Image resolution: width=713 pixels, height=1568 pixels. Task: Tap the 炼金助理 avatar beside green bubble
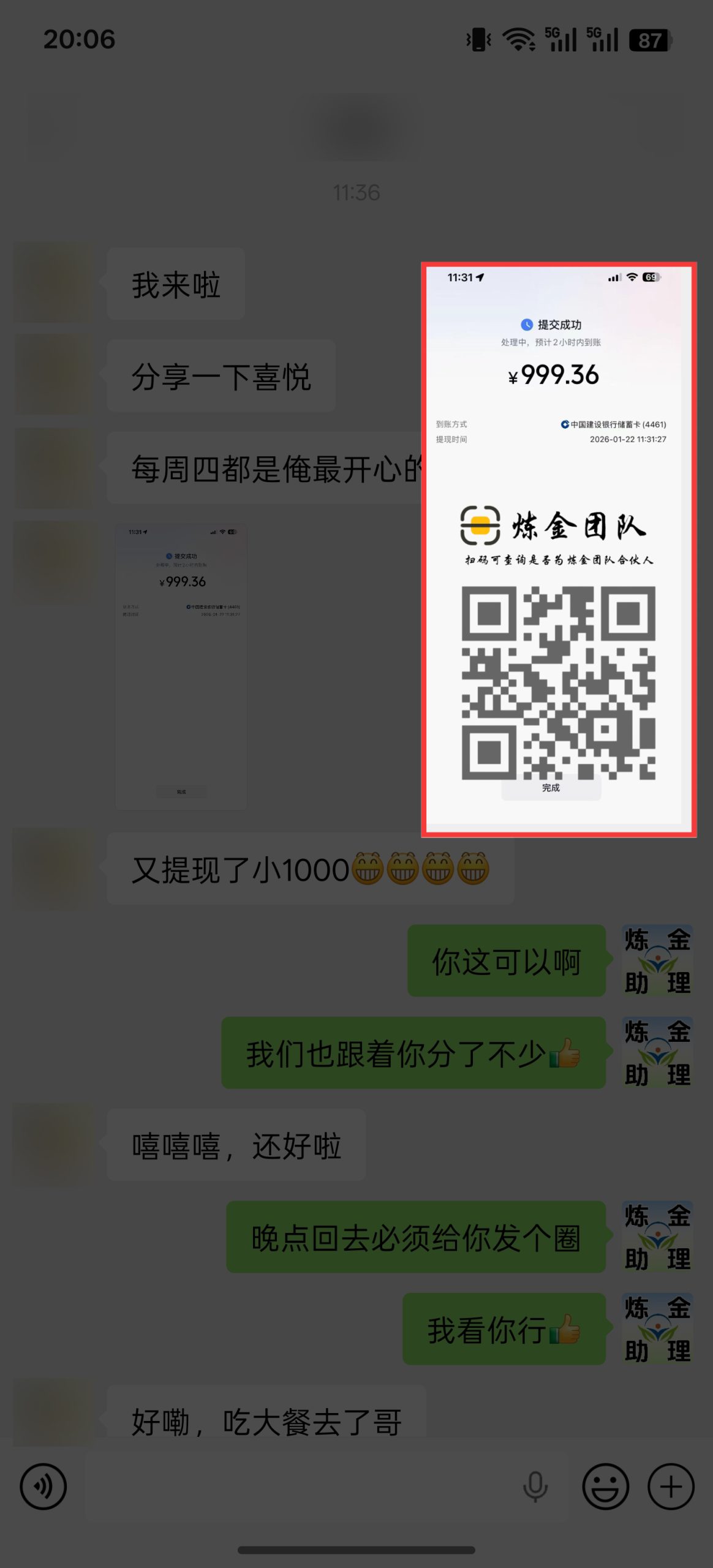click(657, 960)
